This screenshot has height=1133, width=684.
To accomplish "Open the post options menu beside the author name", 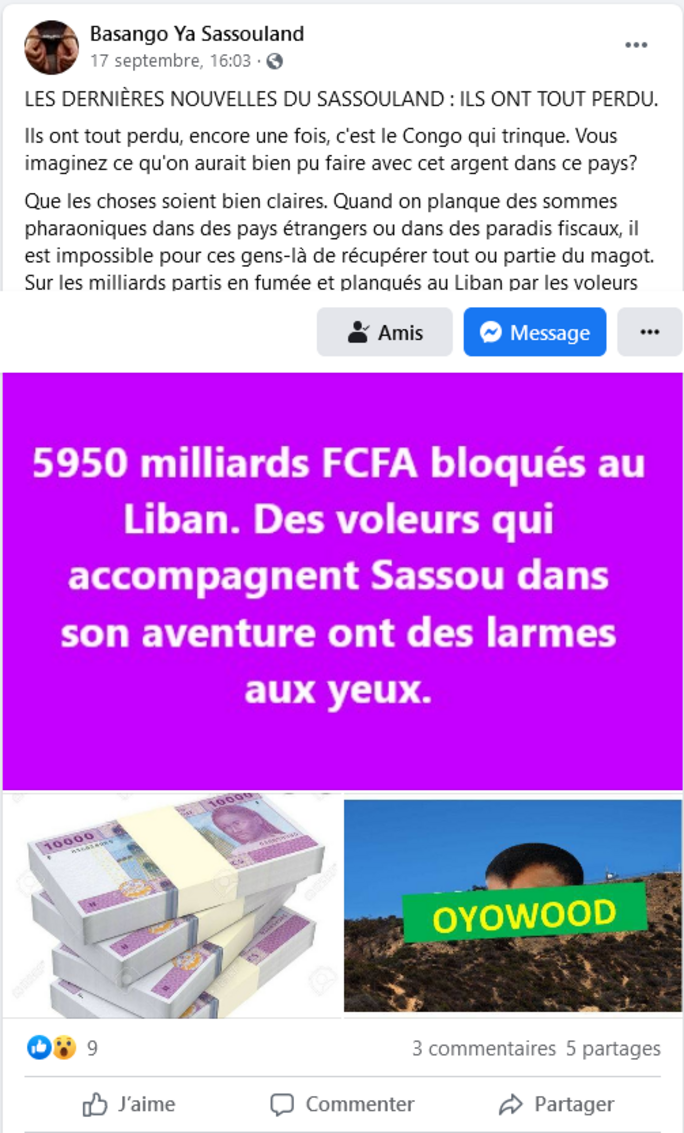I will point(636,45).
